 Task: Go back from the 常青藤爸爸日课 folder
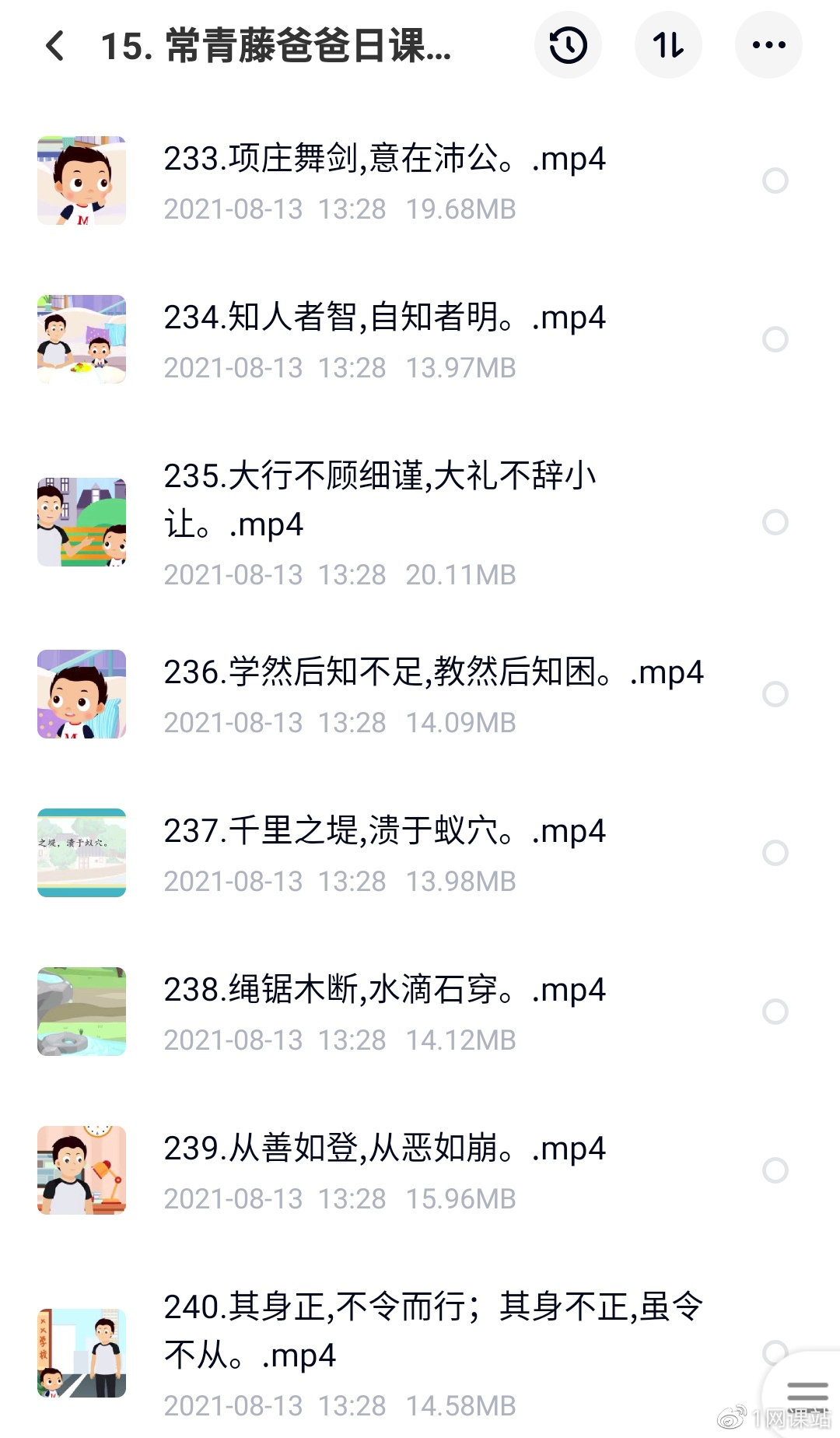pos(54,46)
